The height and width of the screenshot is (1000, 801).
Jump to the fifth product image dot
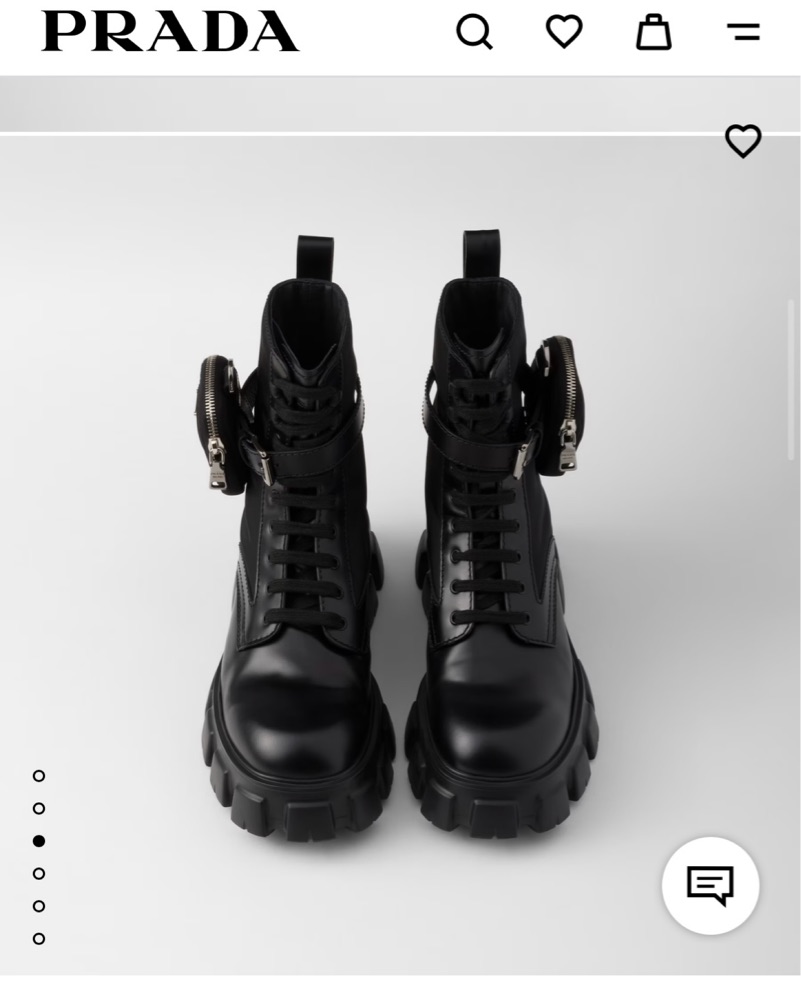tap(39, 906)
